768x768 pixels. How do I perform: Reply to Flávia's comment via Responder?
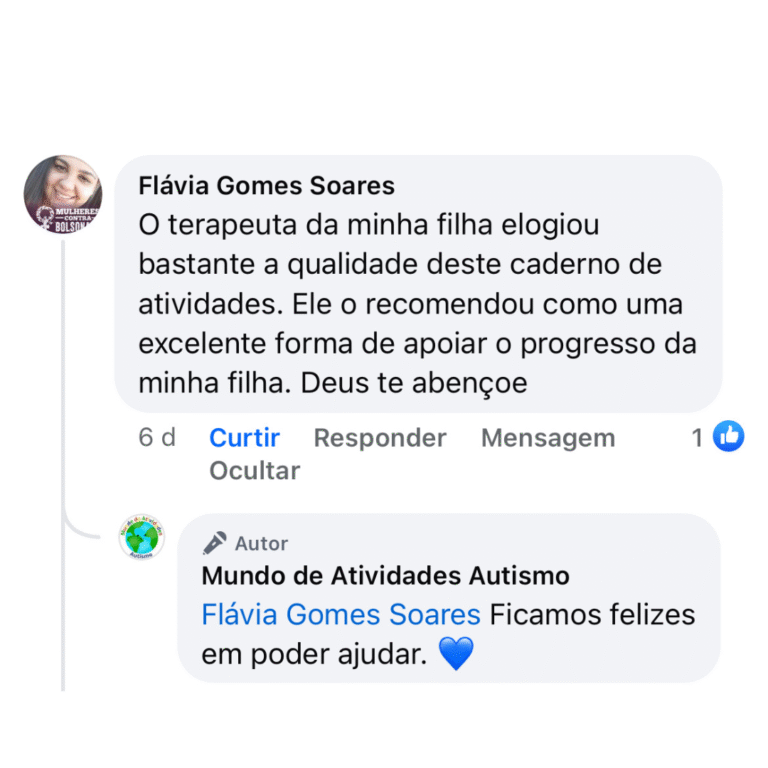point(380,438)
